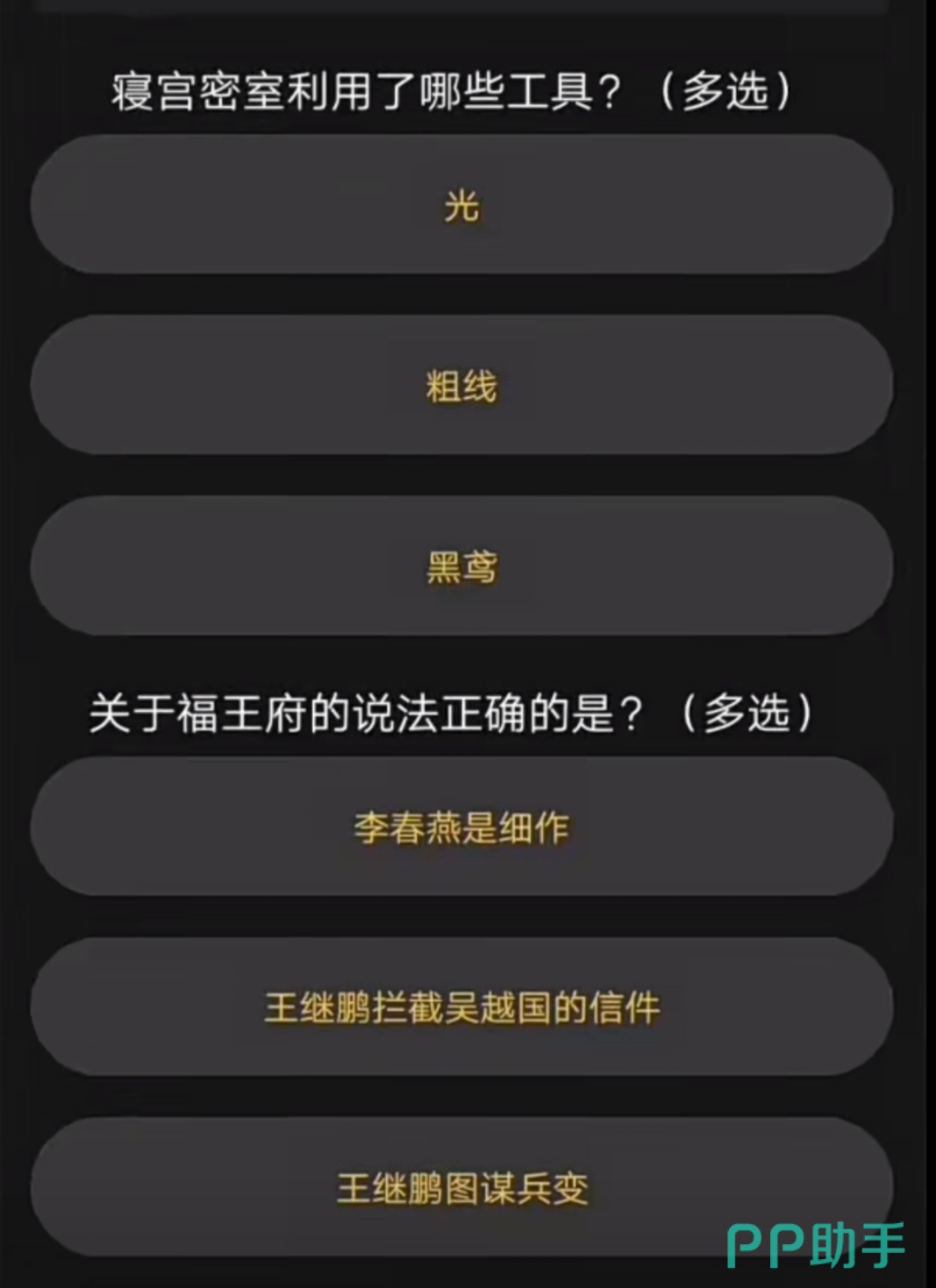Image resolution: width=936 pixels, height=1288 pixels.
Task: Pick the 黑鸢 answer option
Action: point(461,566)
